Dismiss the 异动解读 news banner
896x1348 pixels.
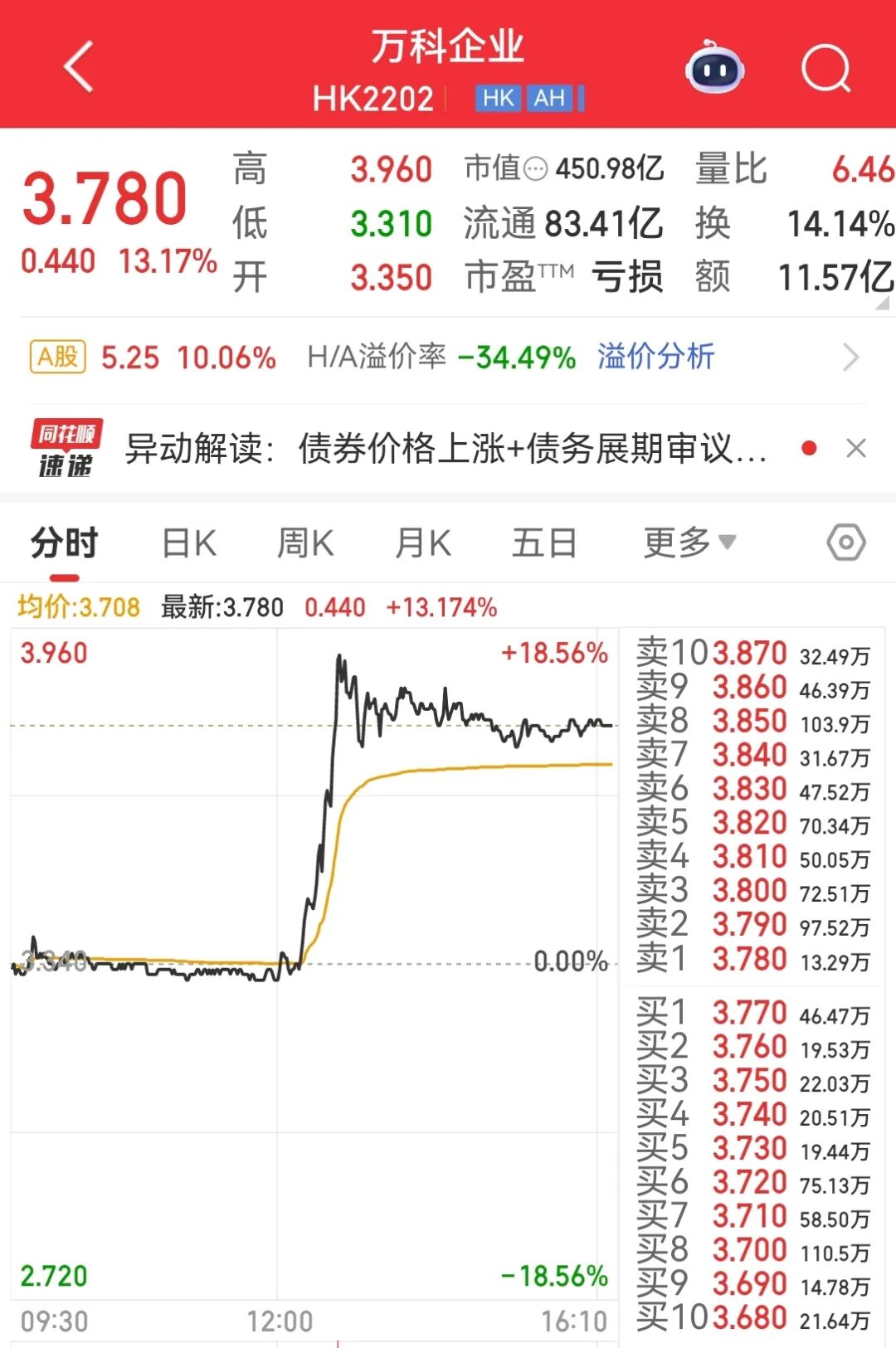[856, 449]
